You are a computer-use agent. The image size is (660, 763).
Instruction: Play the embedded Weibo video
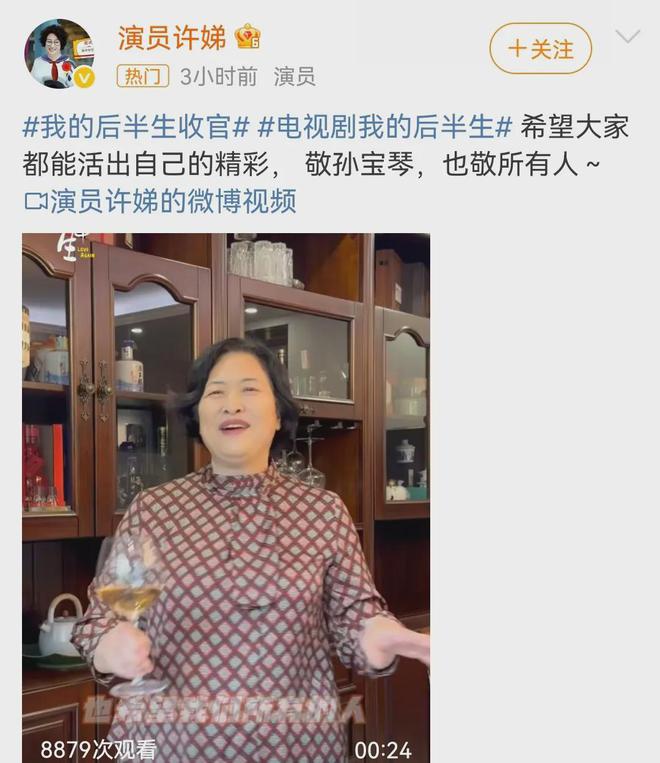point(226,497)
